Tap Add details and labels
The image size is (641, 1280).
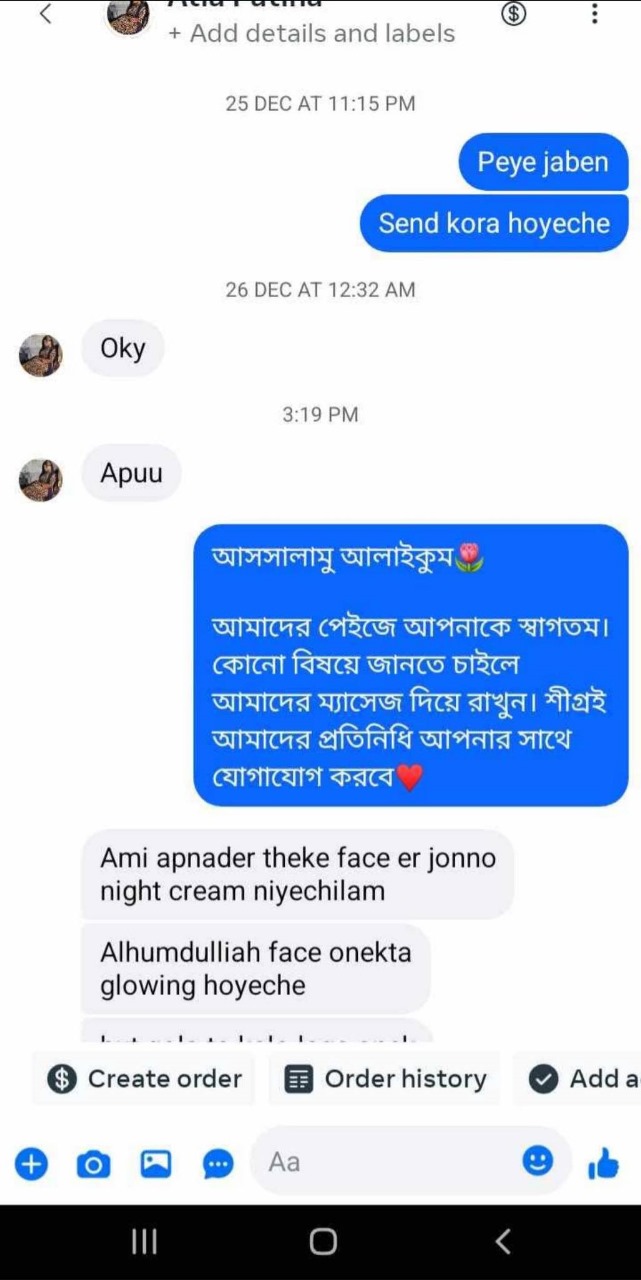pyautogui.click(x=311, y=33)
